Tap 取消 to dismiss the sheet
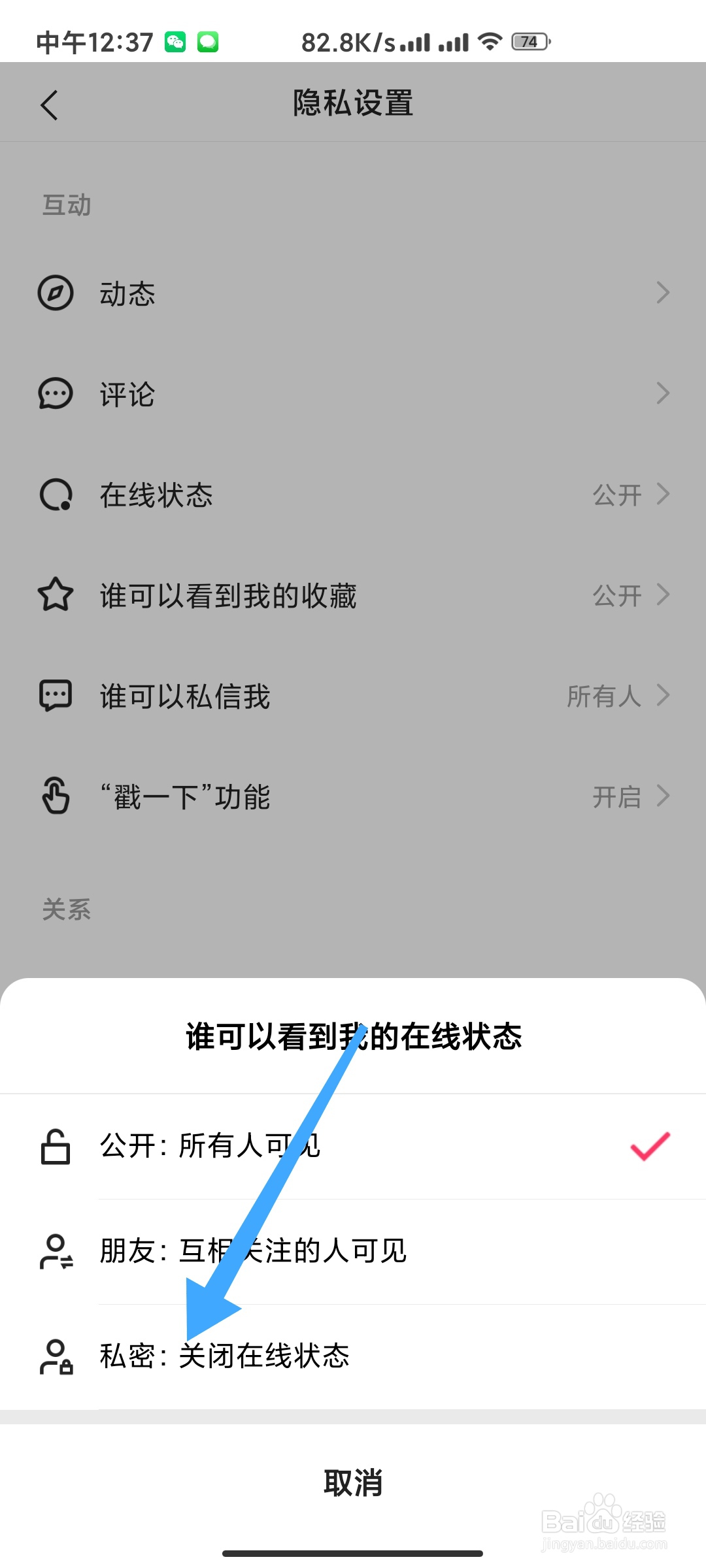 (x=353, y=1484)
